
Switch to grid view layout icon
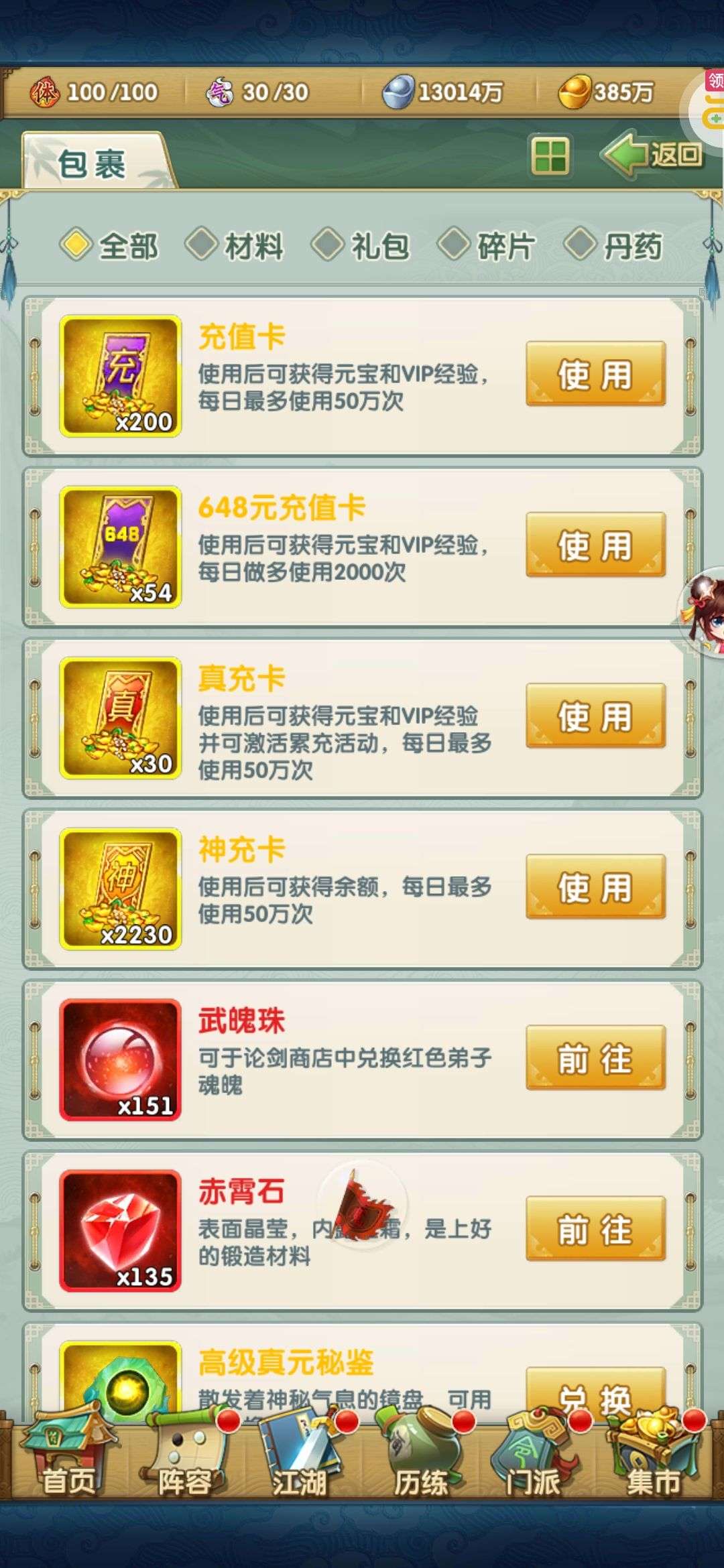coord(550,156)
